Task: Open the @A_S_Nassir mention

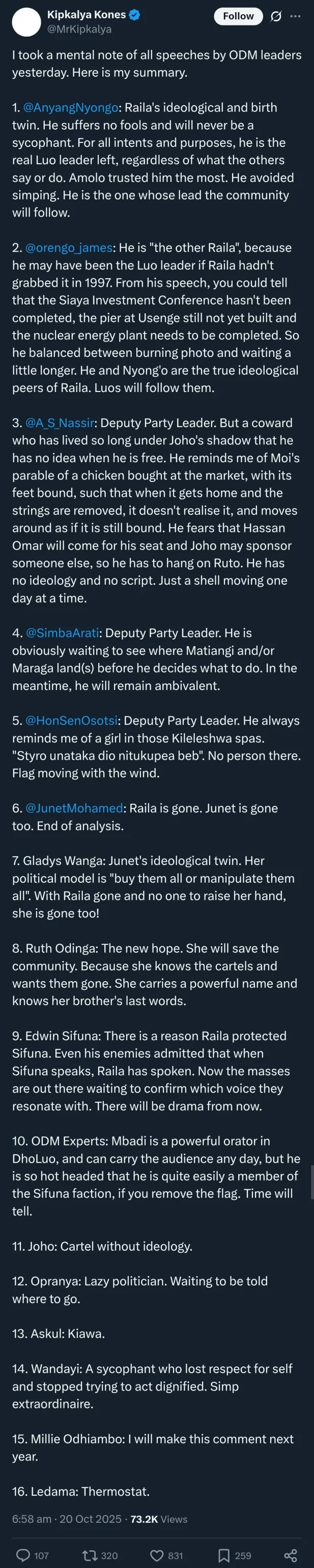Action: (60, 423)
